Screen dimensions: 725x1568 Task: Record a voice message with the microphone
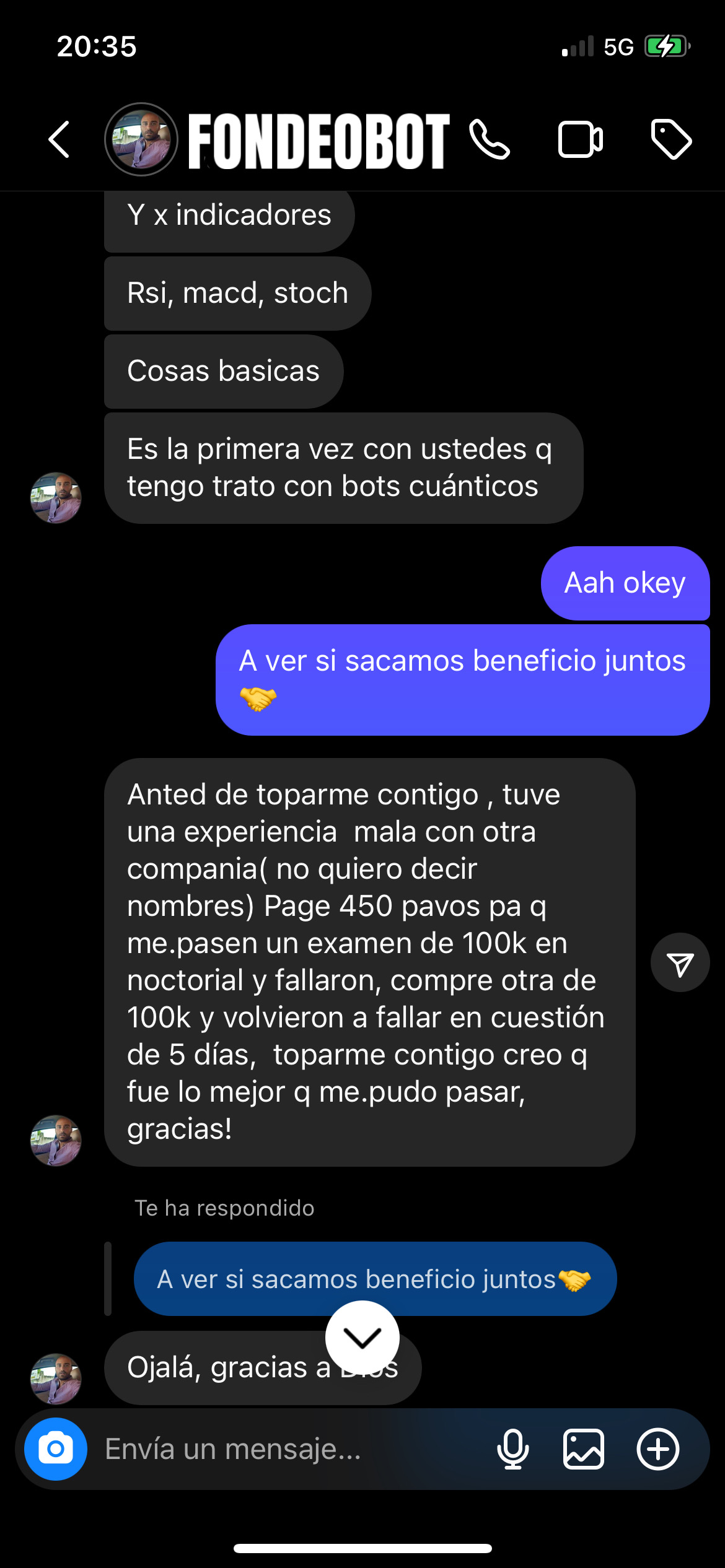[x=513, y=1449]
